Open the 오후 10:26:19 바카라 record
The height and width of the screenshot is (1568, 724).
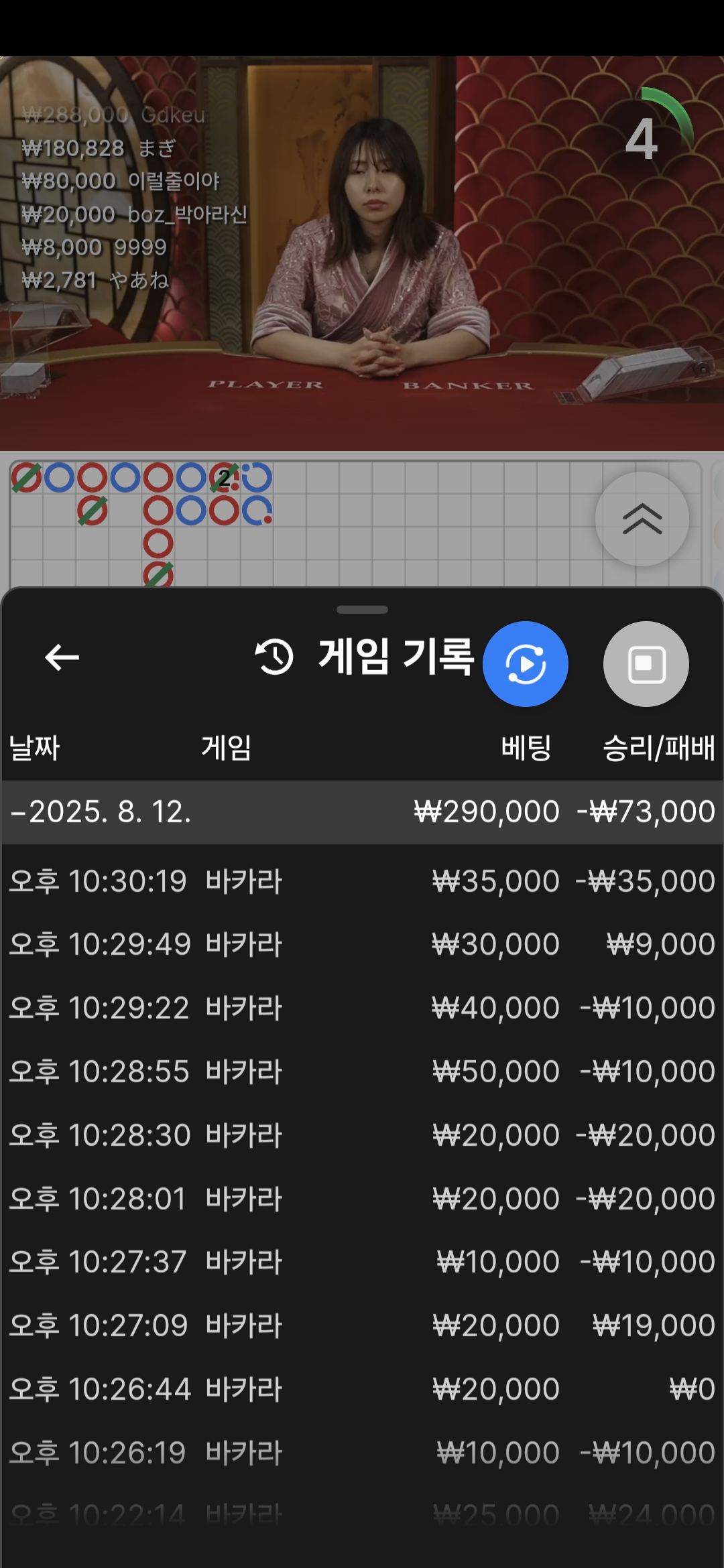point(362,1453)
